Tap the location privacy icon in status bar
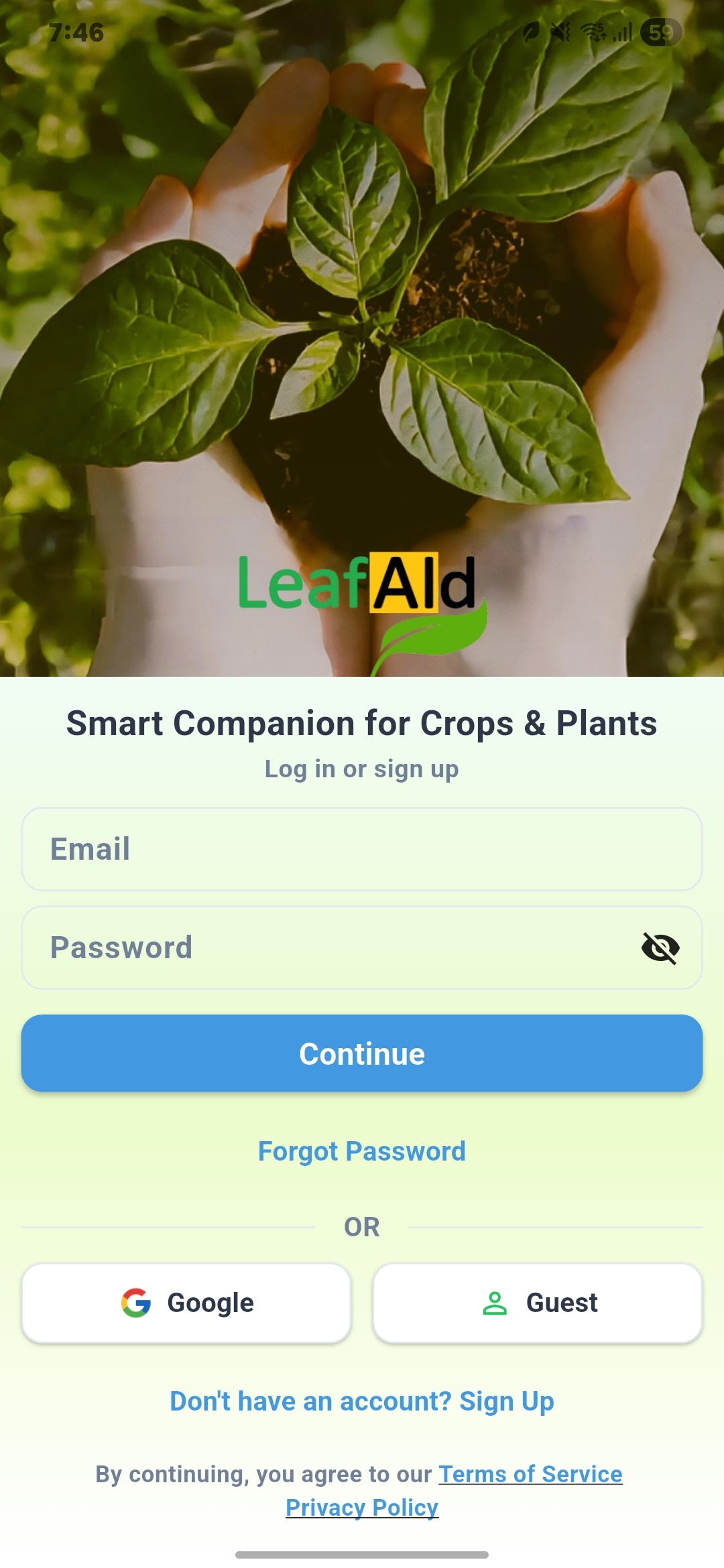The width and height of the screenshot is (724, 1568). coord(530,31)
